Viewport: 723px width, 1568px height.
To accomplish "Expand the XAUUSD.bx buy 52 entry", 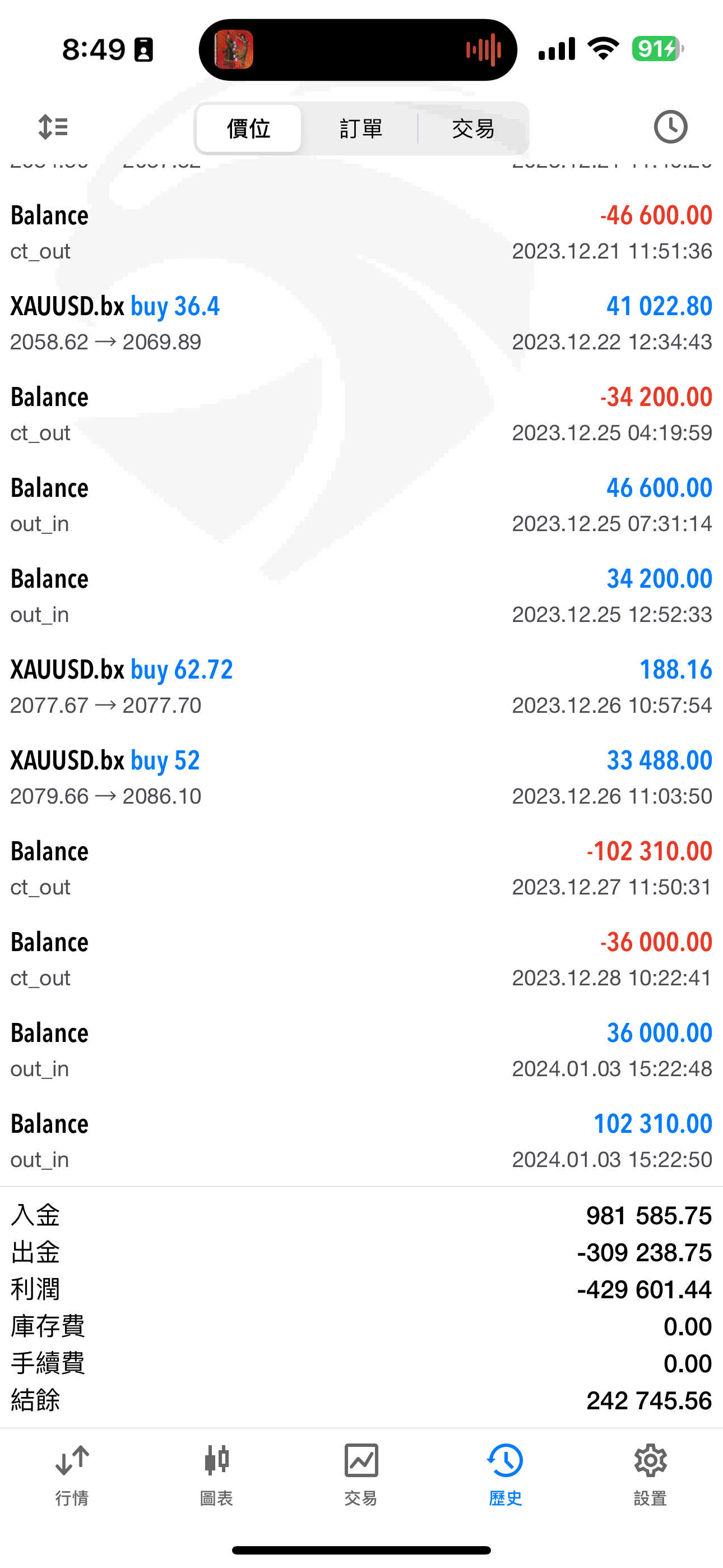I will click(x=361, y=777).
